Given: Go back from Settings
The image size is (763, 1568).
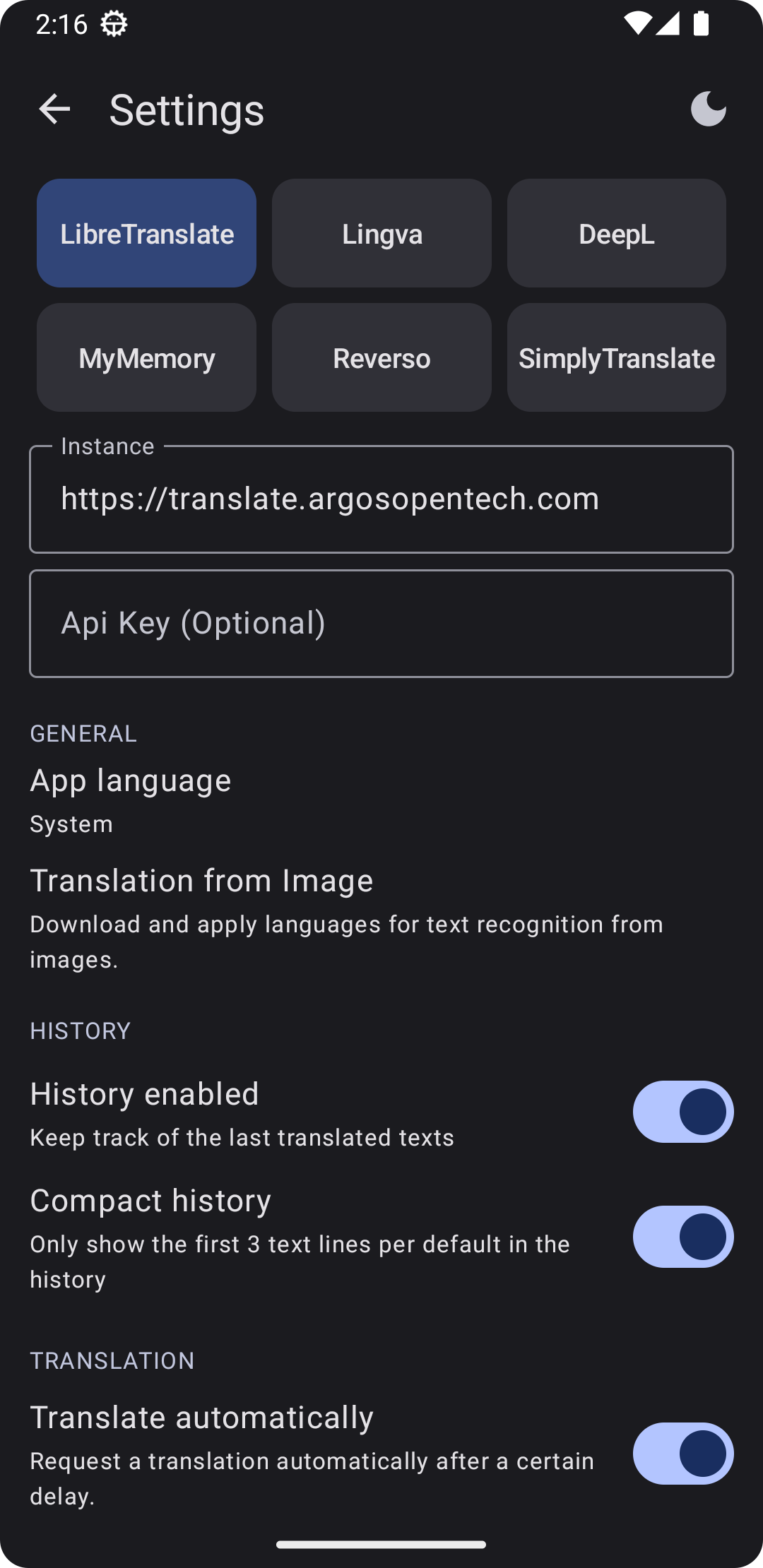Looking at the screenshot, I should [54, 109].
